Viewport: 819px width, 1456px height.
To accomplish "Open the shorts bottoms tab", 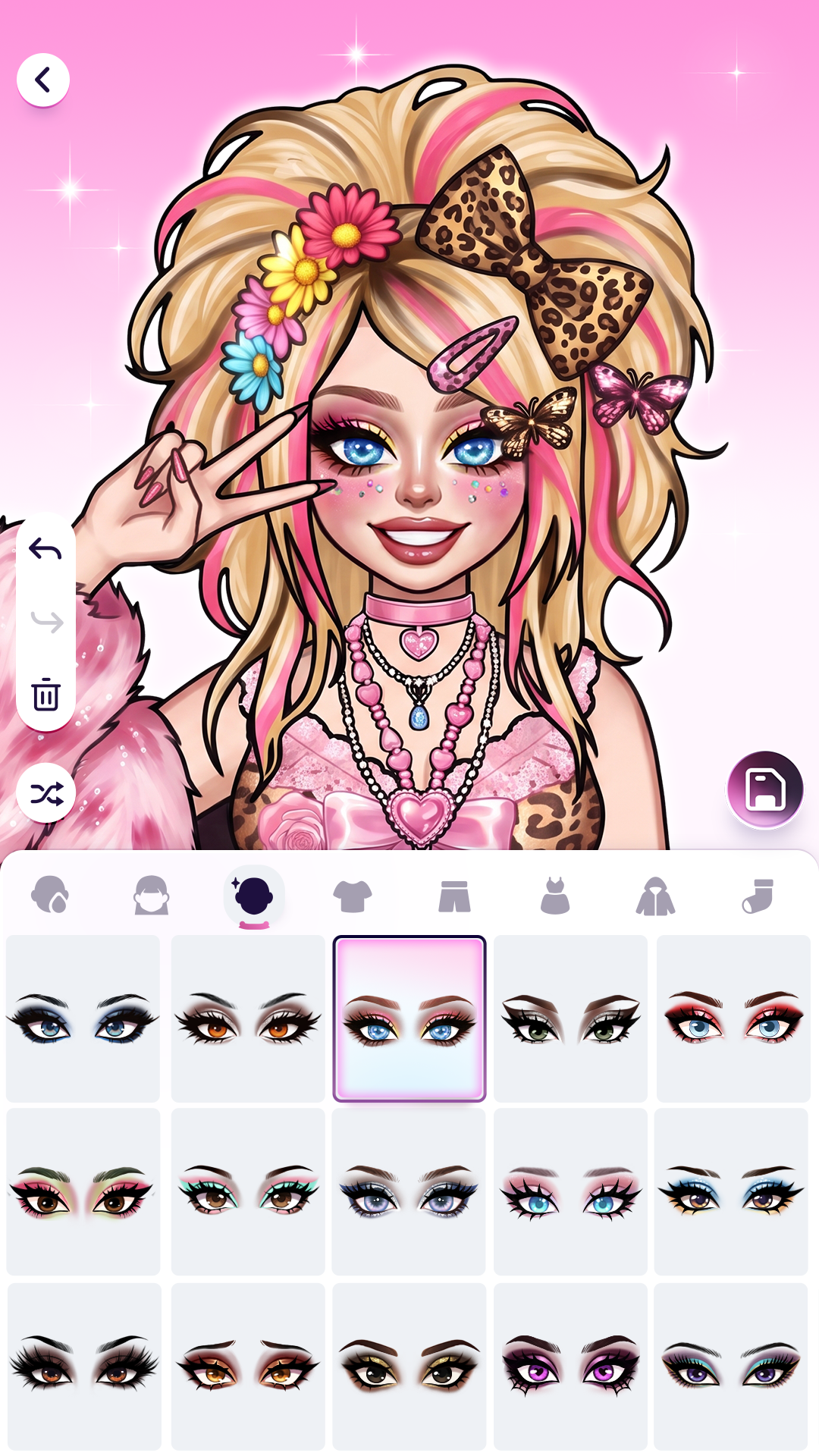I will 454,896.
